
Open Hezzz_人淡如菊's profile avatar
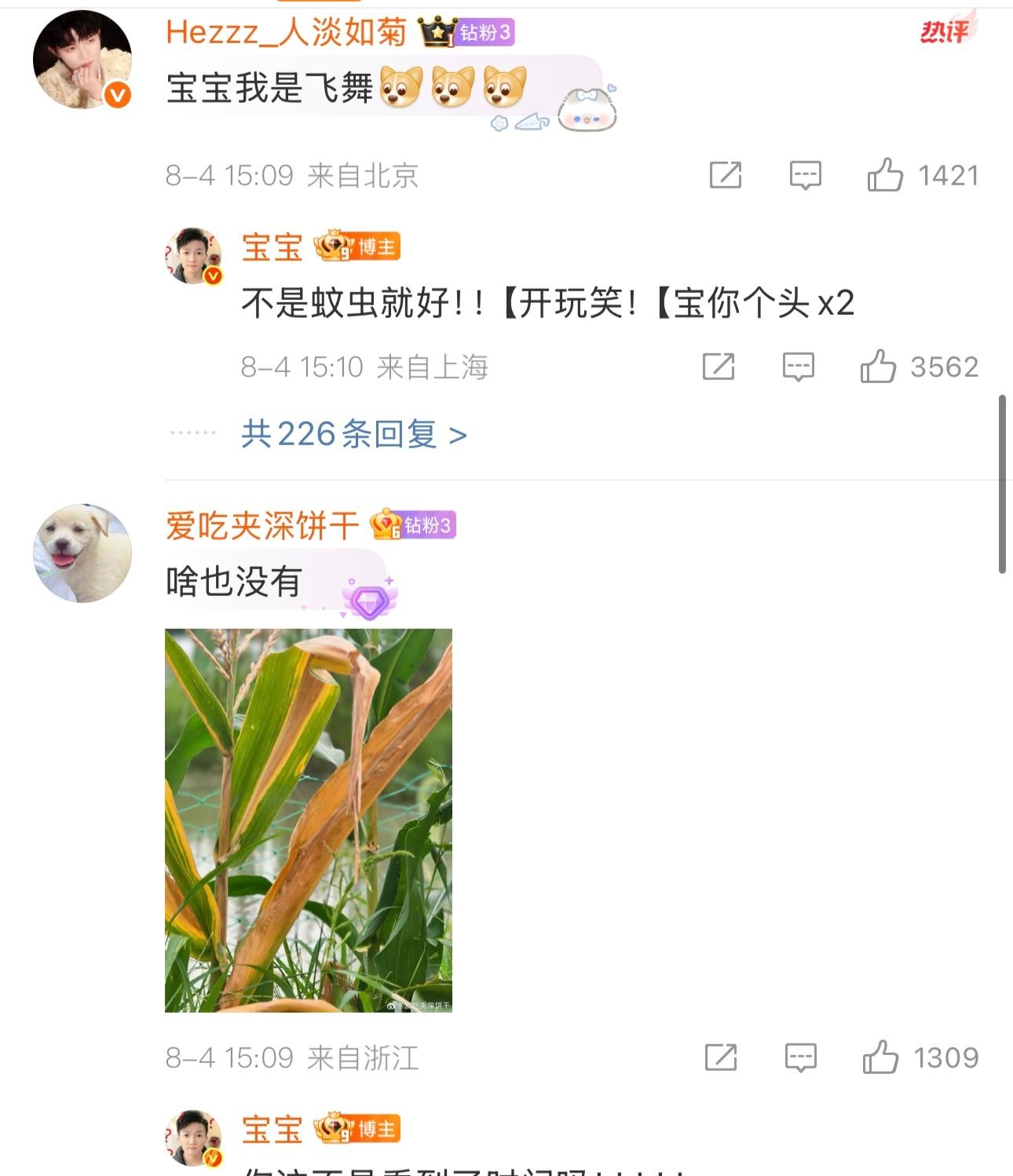click(82, 60)
